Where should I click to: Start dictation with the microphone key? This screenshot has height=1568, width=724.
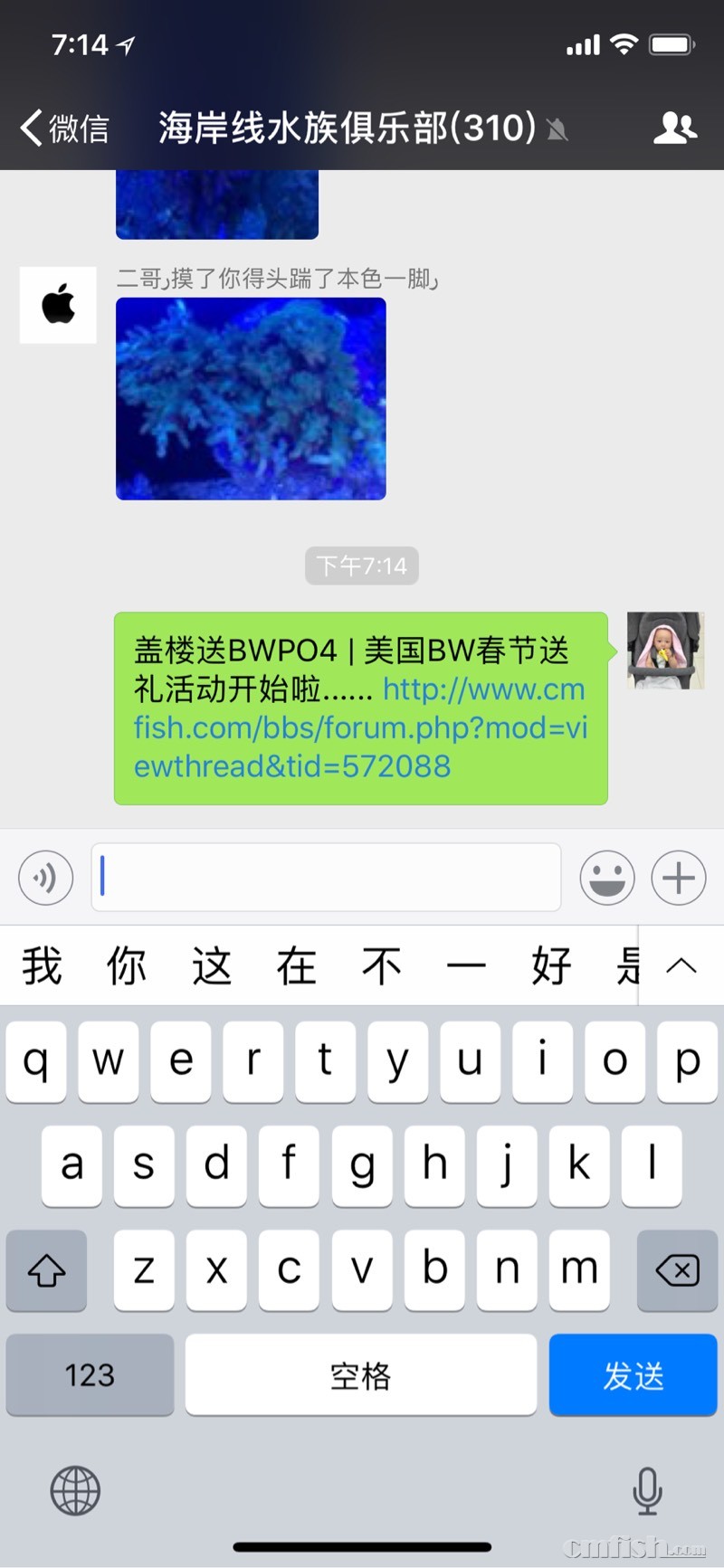click(646, 1490)
